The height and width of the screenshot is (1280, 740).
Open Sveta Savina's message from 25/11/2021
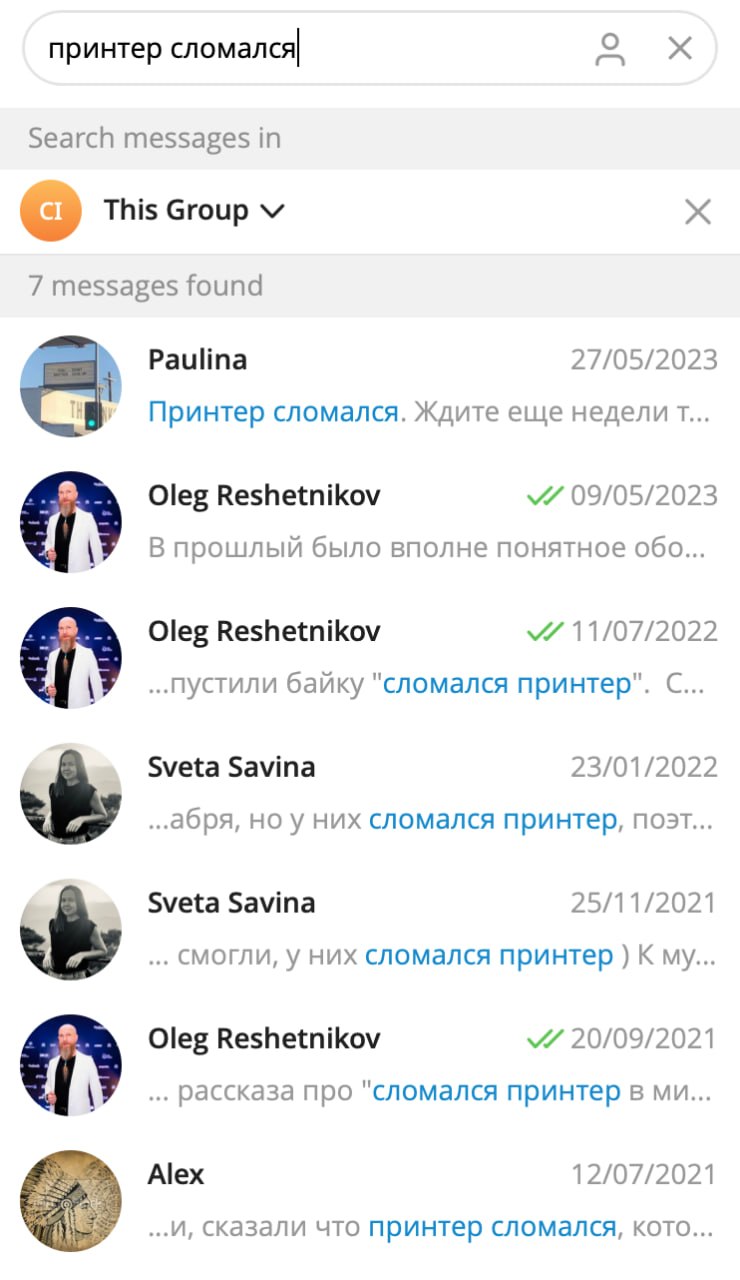[x=400, y=930]
